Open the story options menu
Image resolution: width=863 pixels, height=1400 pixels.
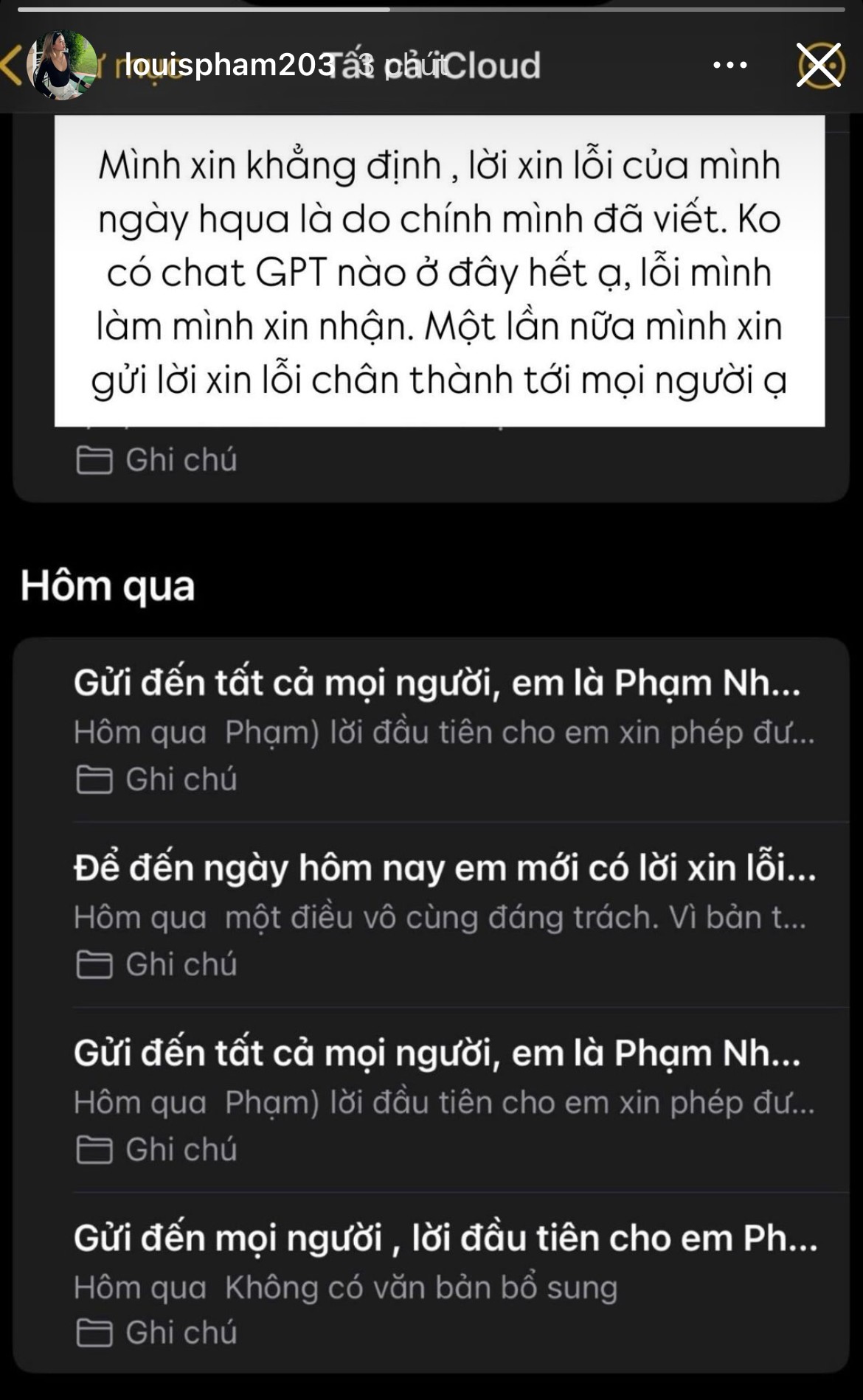click(x=729, y=65)
